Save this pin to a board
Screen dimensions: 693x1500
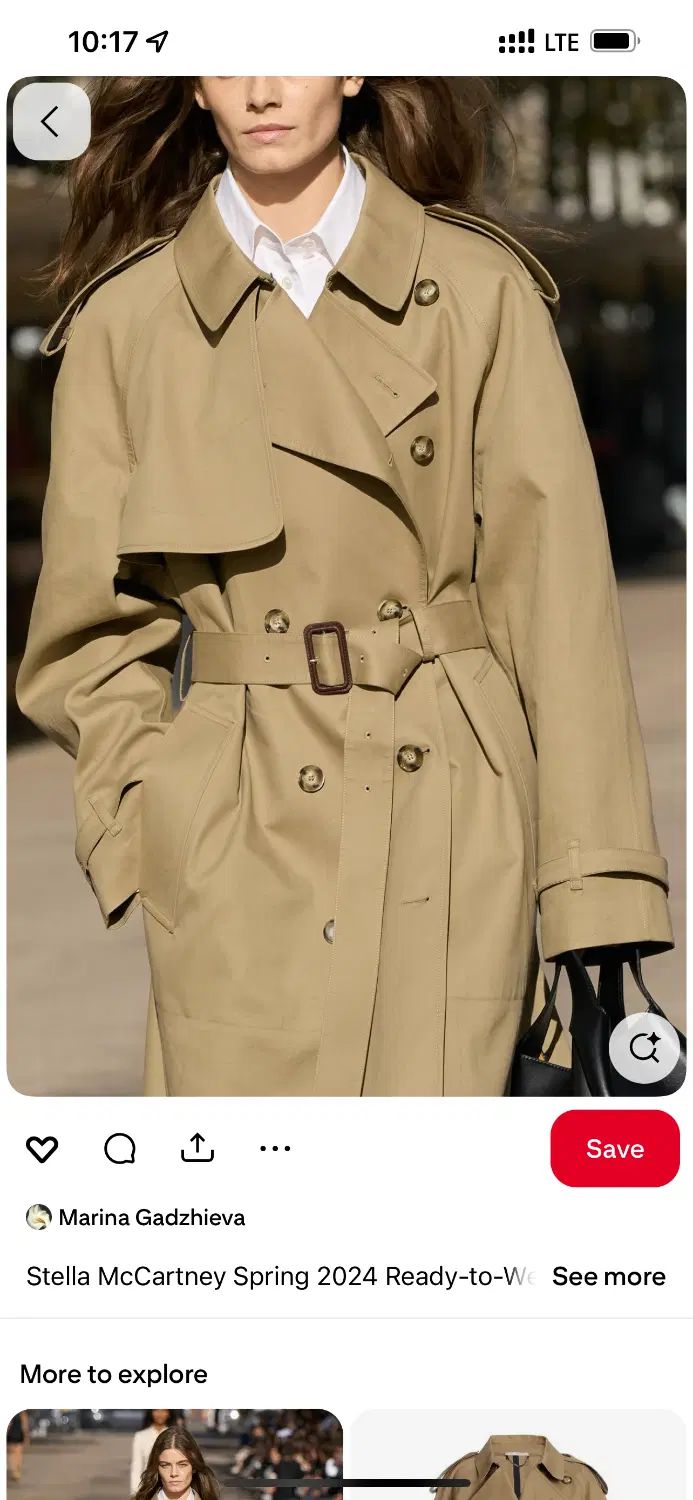[x=614, y=1149]
